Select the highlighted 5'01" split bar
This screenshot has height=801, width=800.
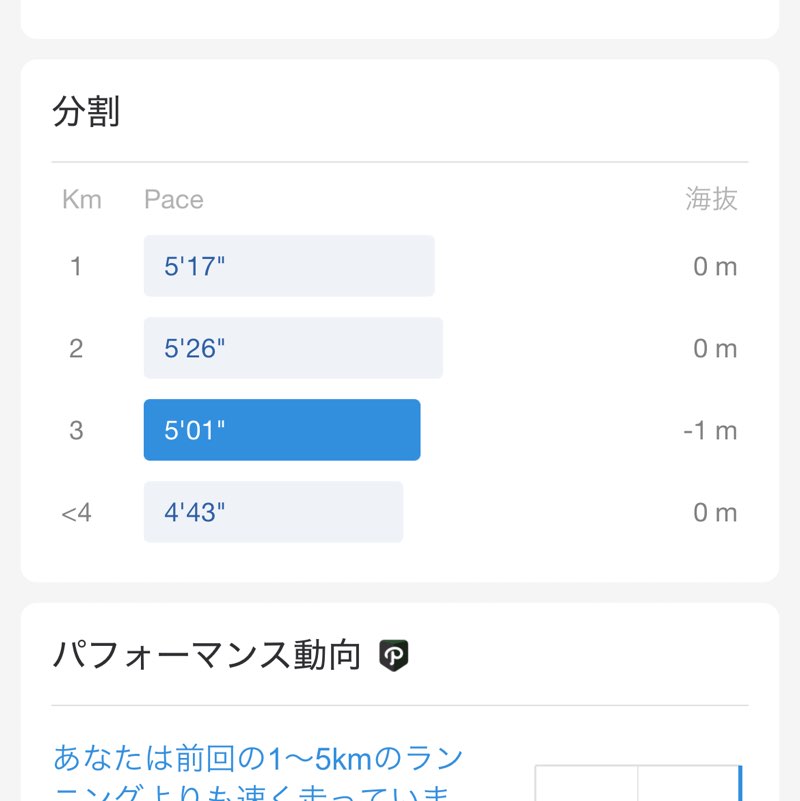click(281, 430)
